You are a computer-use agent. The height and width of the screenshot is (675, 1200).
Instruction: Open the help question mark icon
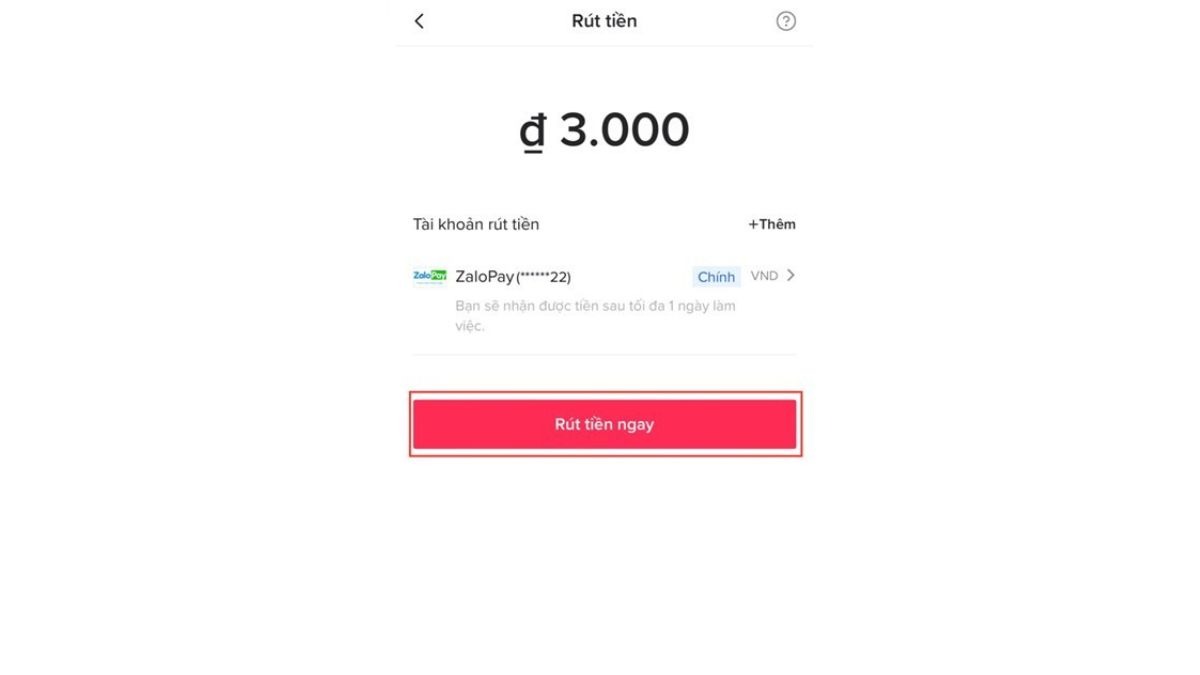pyautogui.click(x=786, y=21)
